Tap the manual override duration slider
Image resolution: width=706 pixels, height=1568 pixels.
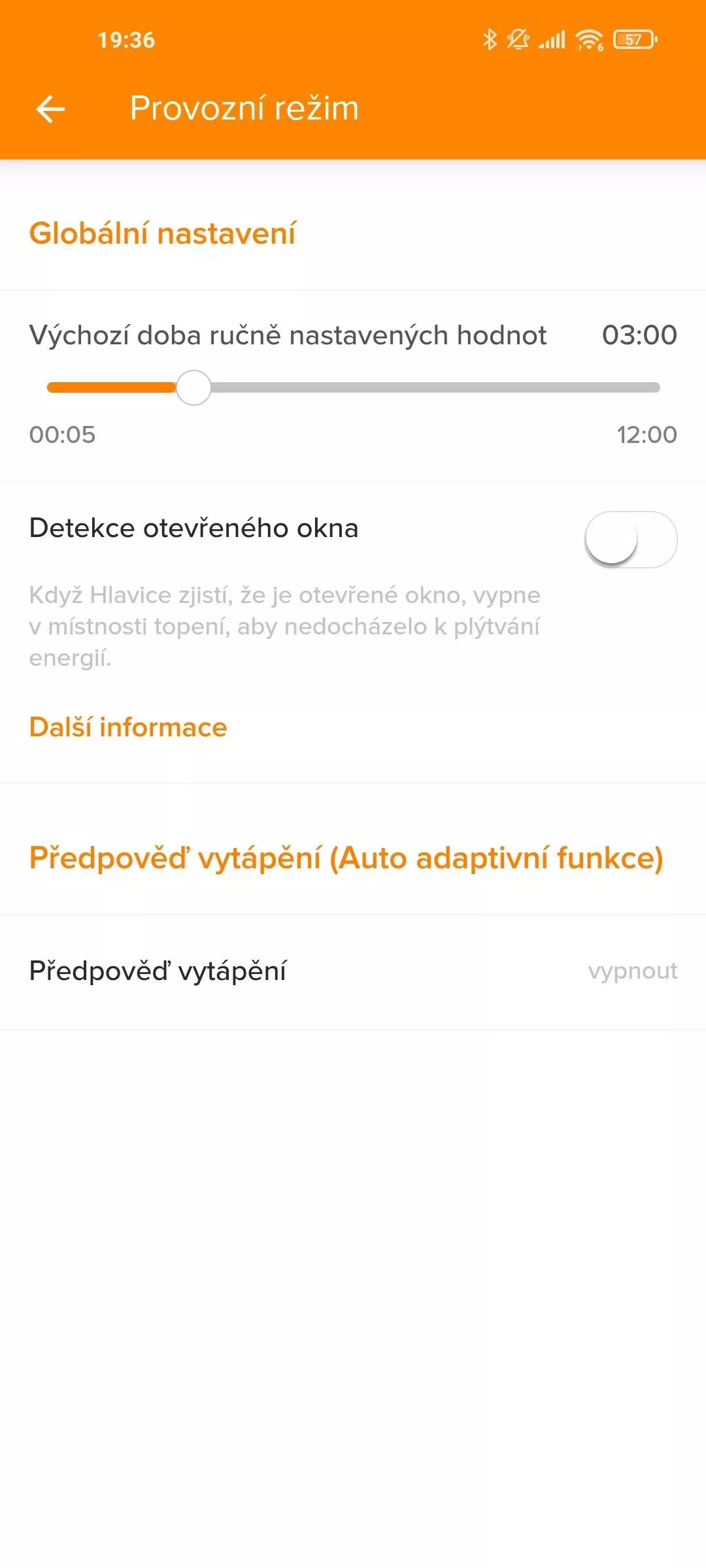pyautogui.click(x=353, y=387)
